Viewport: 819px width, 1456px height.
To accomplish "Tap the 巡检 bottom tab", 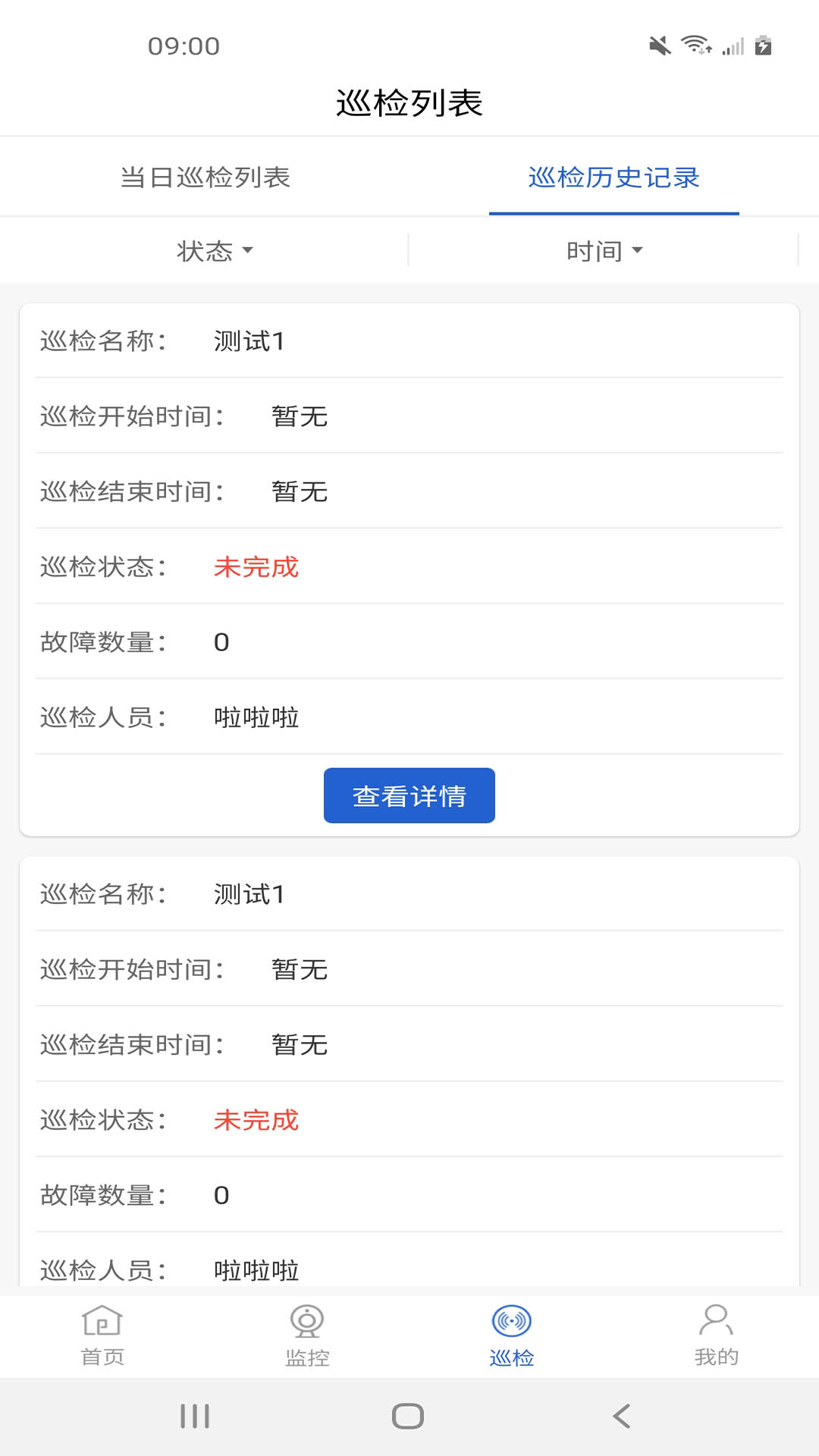I will [512, 1336].
